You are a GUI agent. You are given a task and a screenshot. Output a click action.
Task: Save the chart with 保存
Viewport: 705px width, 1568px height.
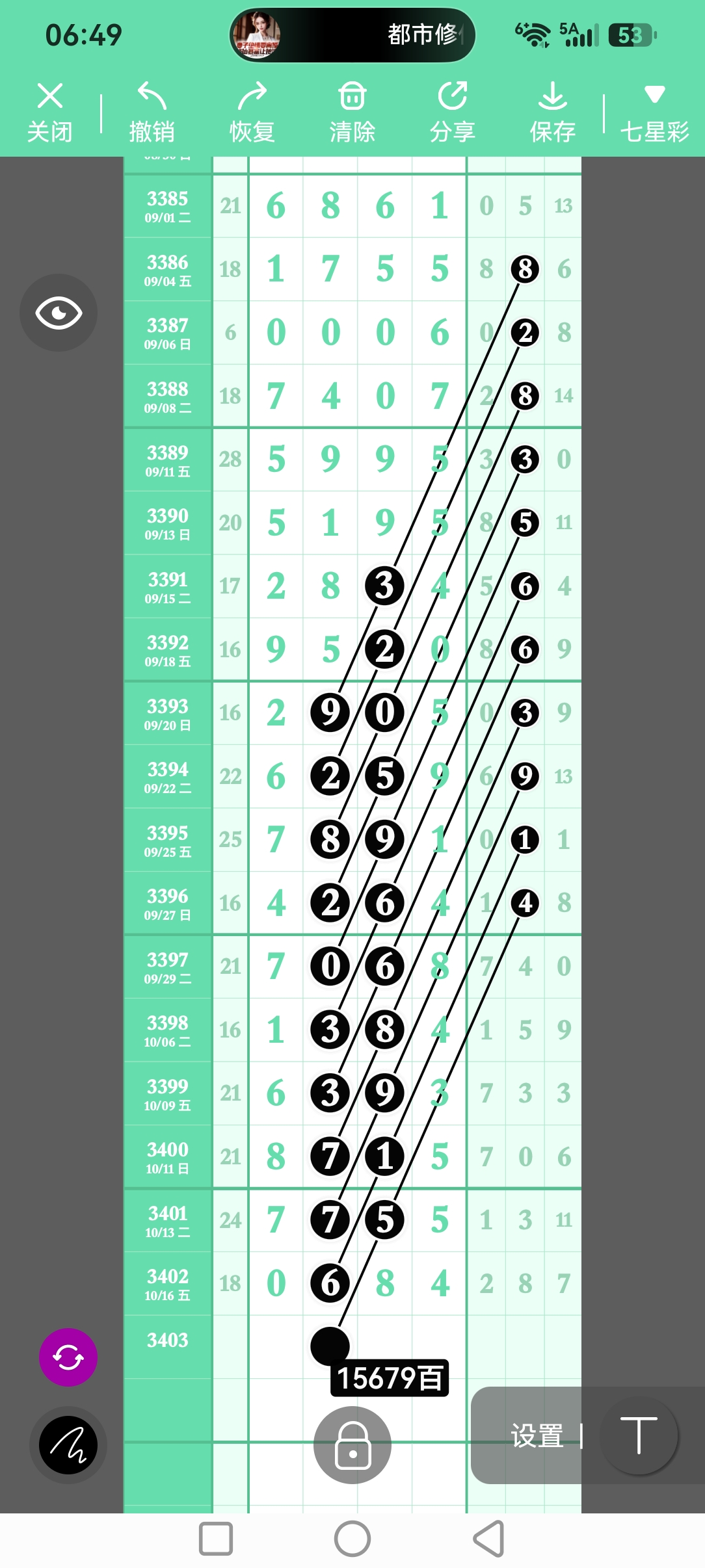[552, 112]
